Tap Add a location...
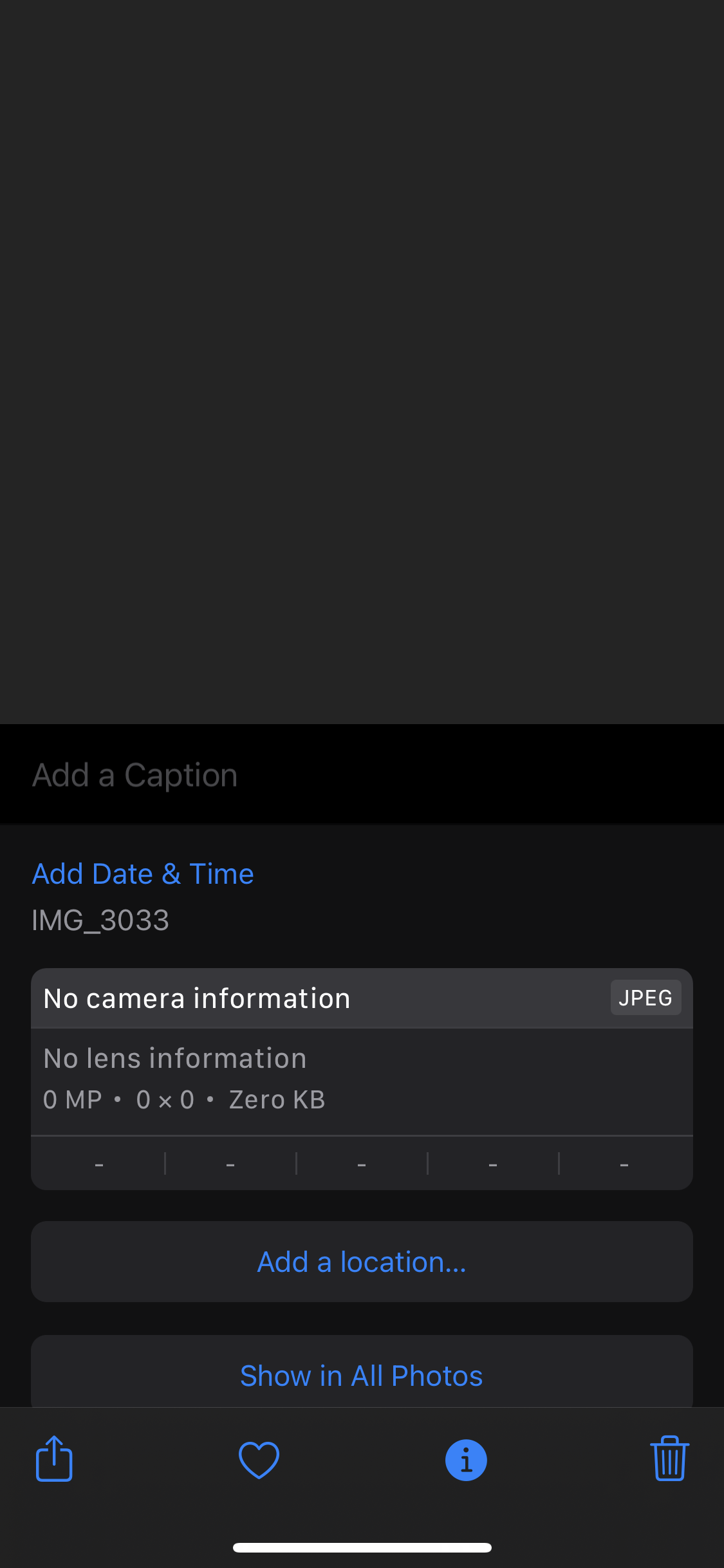The height and width of the screenshot is (1568, 724). coord(362,1261)
